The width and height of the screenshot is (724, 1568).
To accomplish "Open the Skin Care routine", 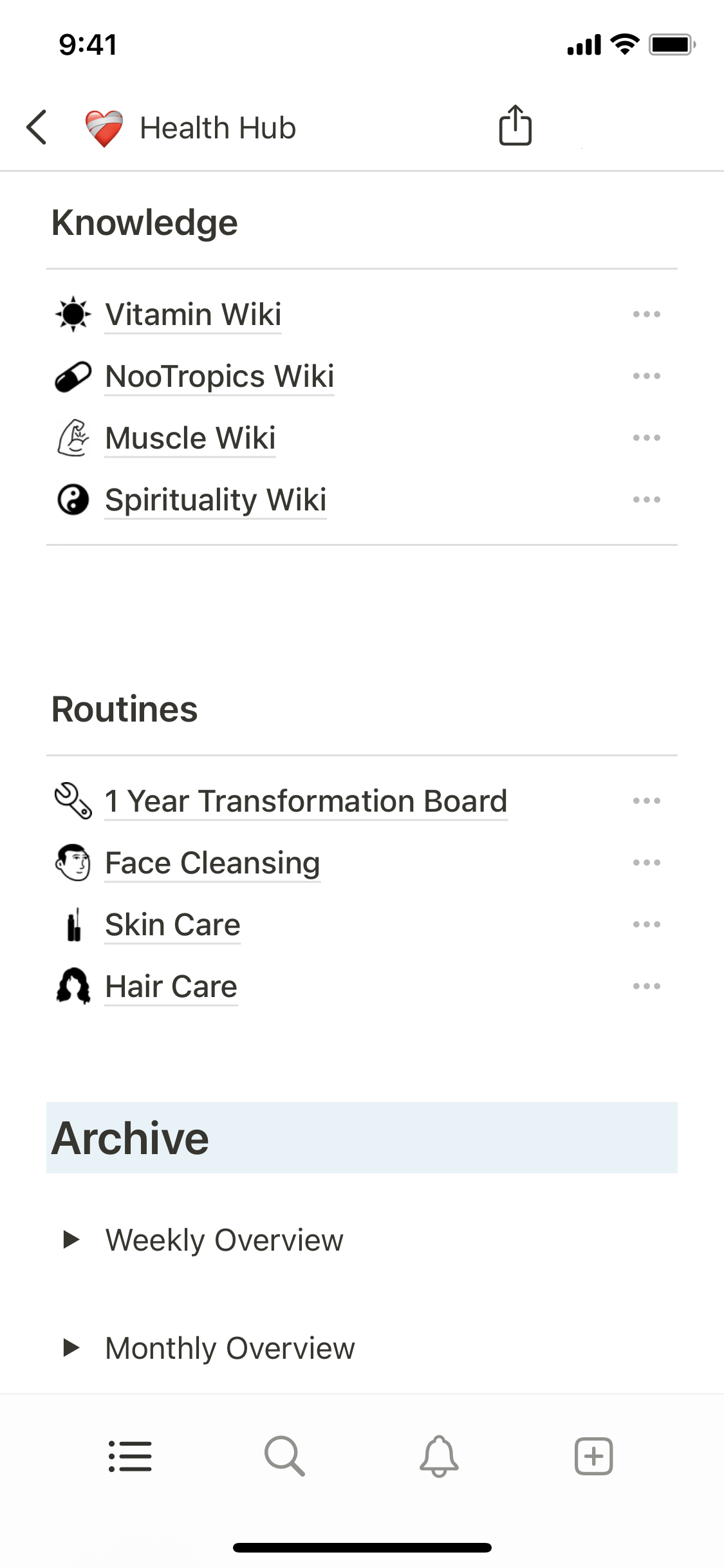I will click(x=172, y=925).
